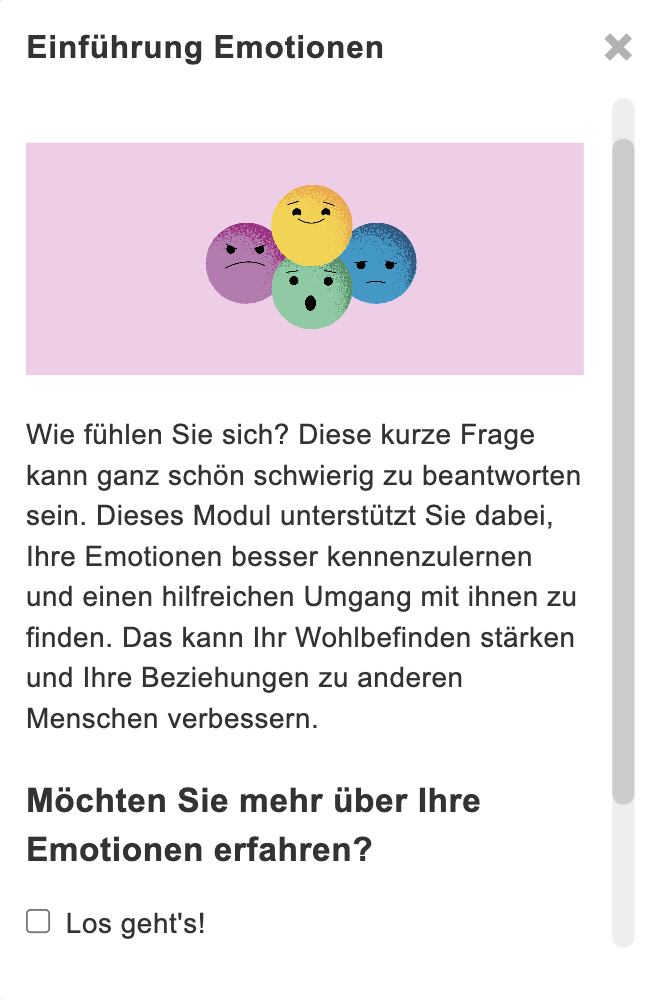Check the "Los geht's!" checkbox
The image size is (658, 1000).
(x=38, y=921)
